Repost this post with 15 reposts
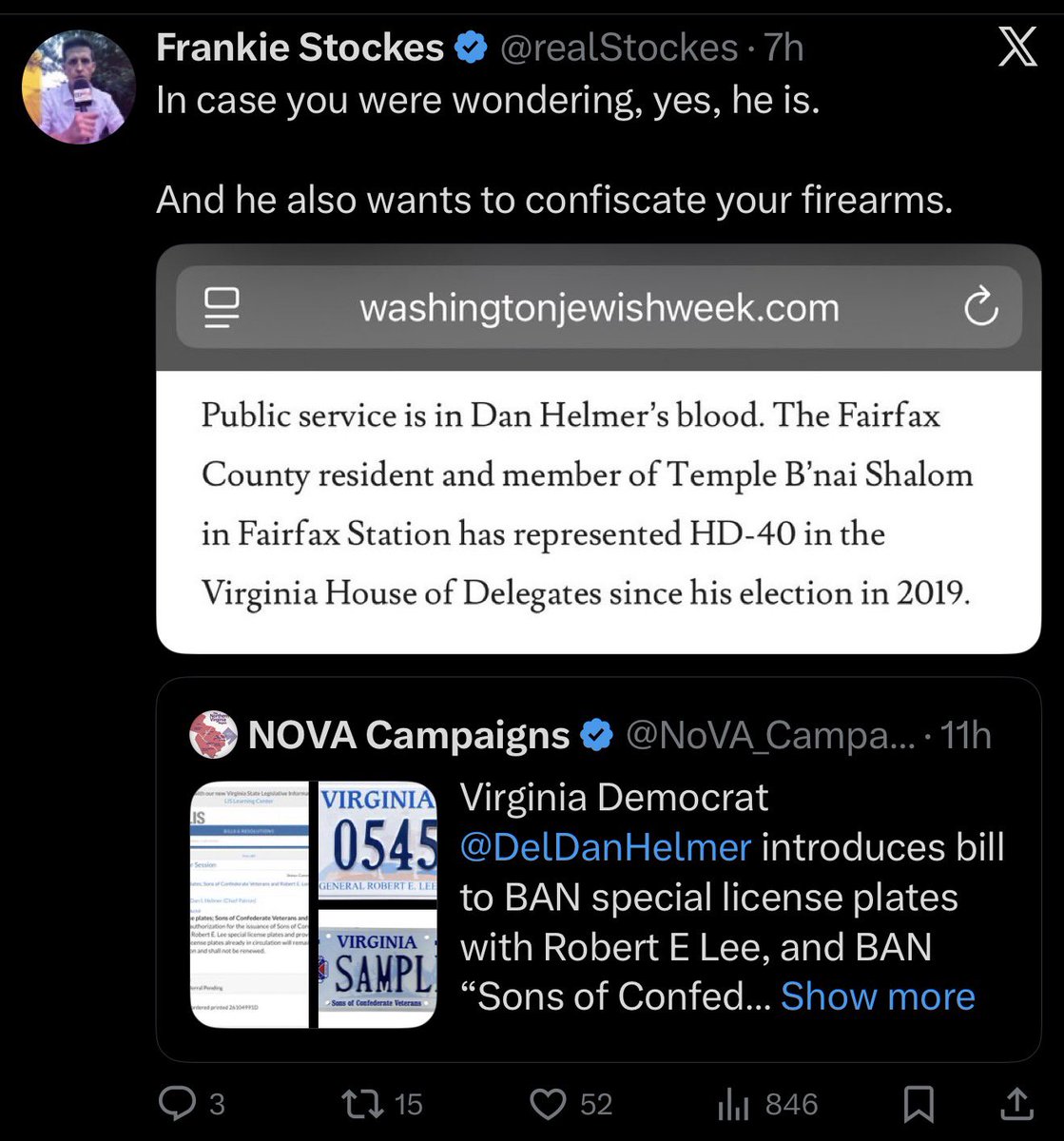 click(x=361, y=1104)
